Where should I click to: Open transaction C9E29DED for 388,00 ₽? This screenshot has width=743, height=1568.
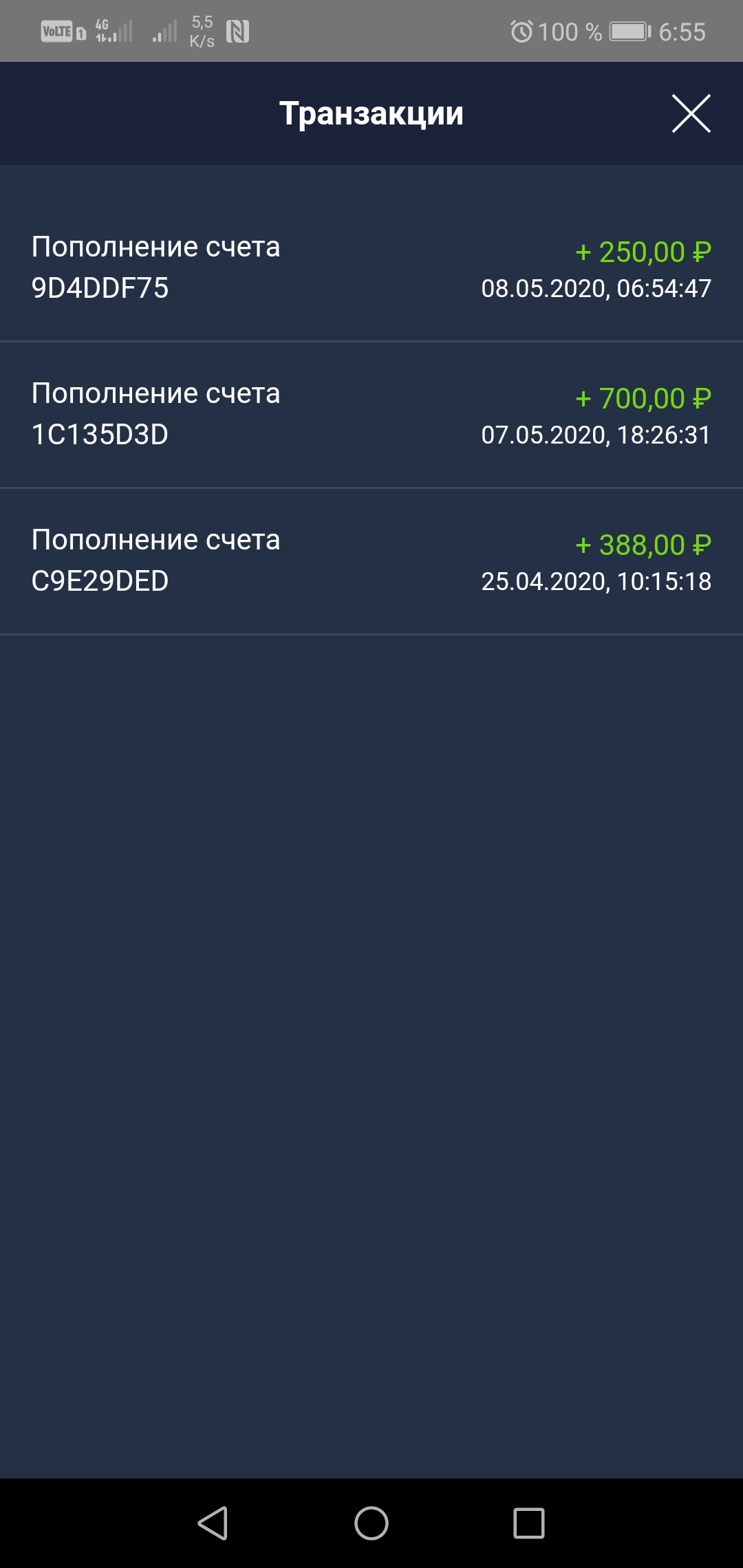click(x=371, y=560)
